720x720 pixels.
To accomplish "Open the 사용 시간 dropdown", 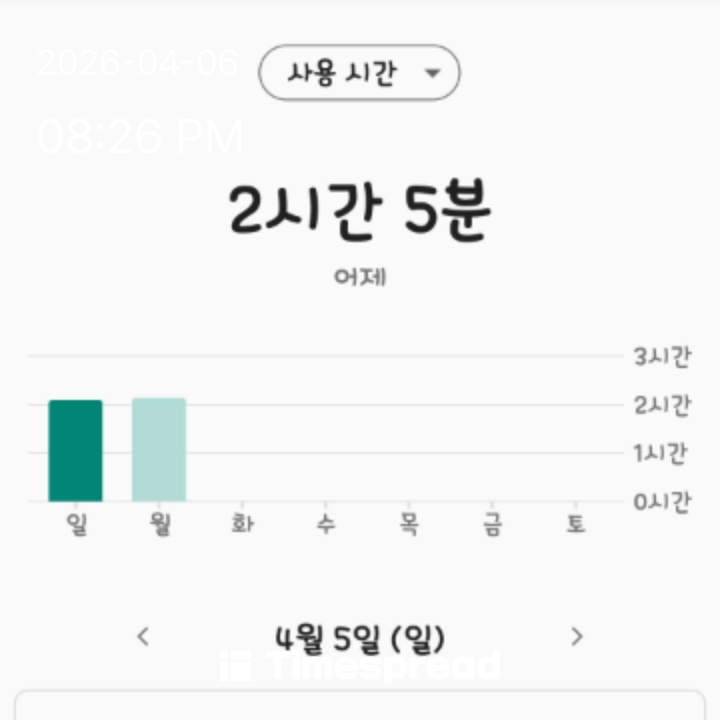I will tap(359, 73).
